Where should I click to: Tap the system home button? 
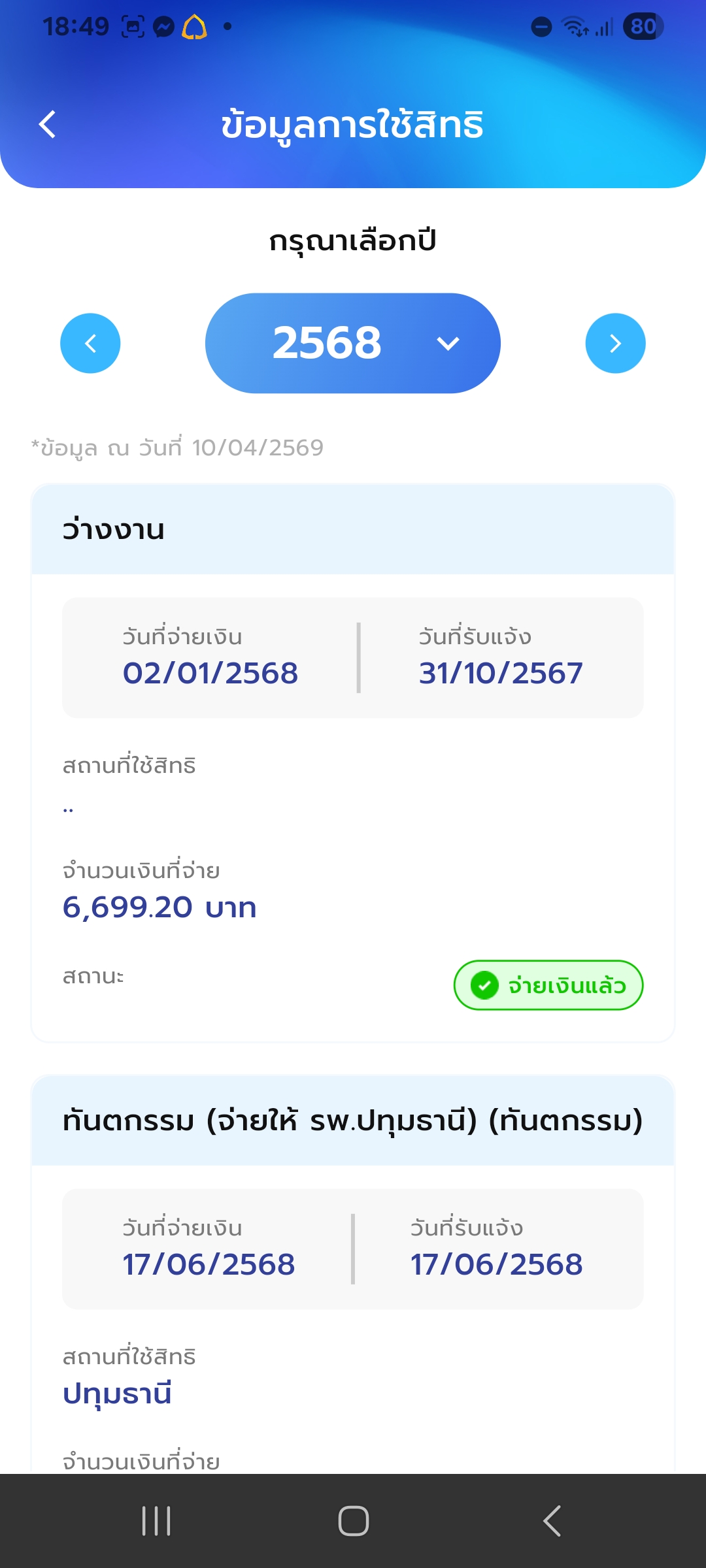click(353, 1520)
